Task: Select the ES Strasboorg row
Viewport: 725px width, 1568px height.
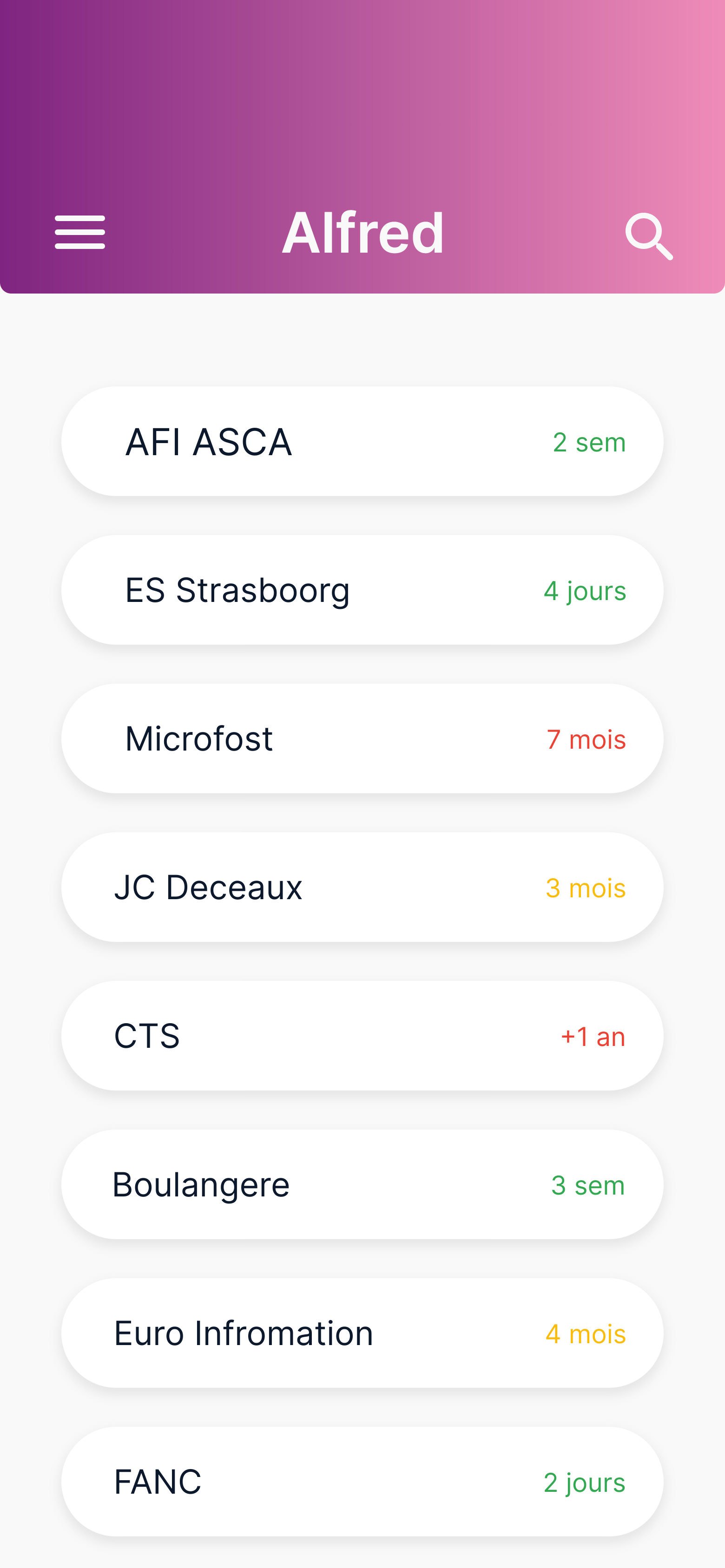Action: click(x=362, y=590)
